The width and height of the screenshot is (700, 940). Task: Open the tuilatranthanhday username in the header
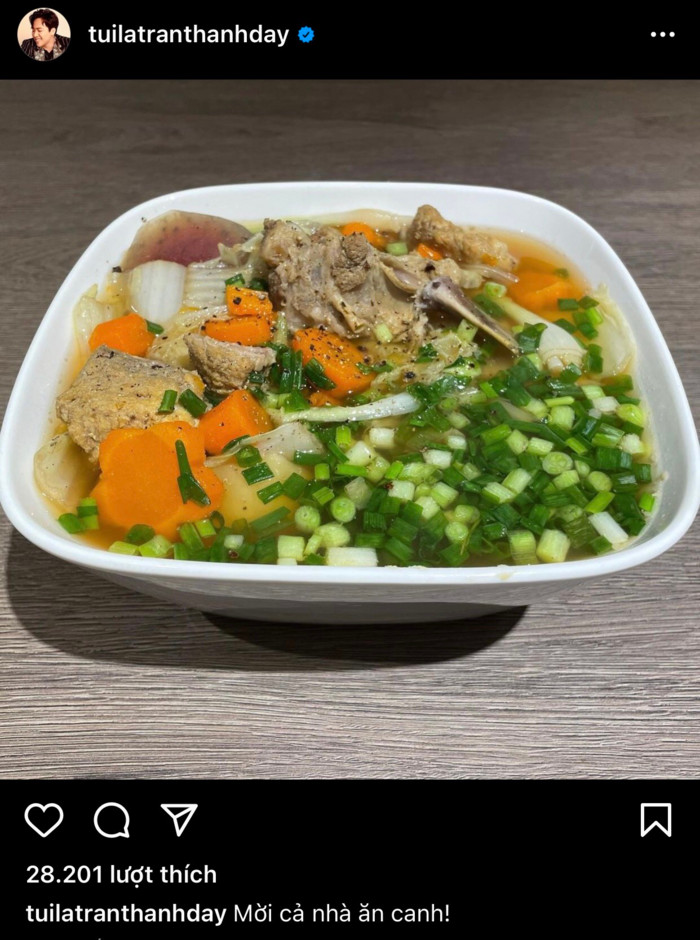[x=188, y=35]
